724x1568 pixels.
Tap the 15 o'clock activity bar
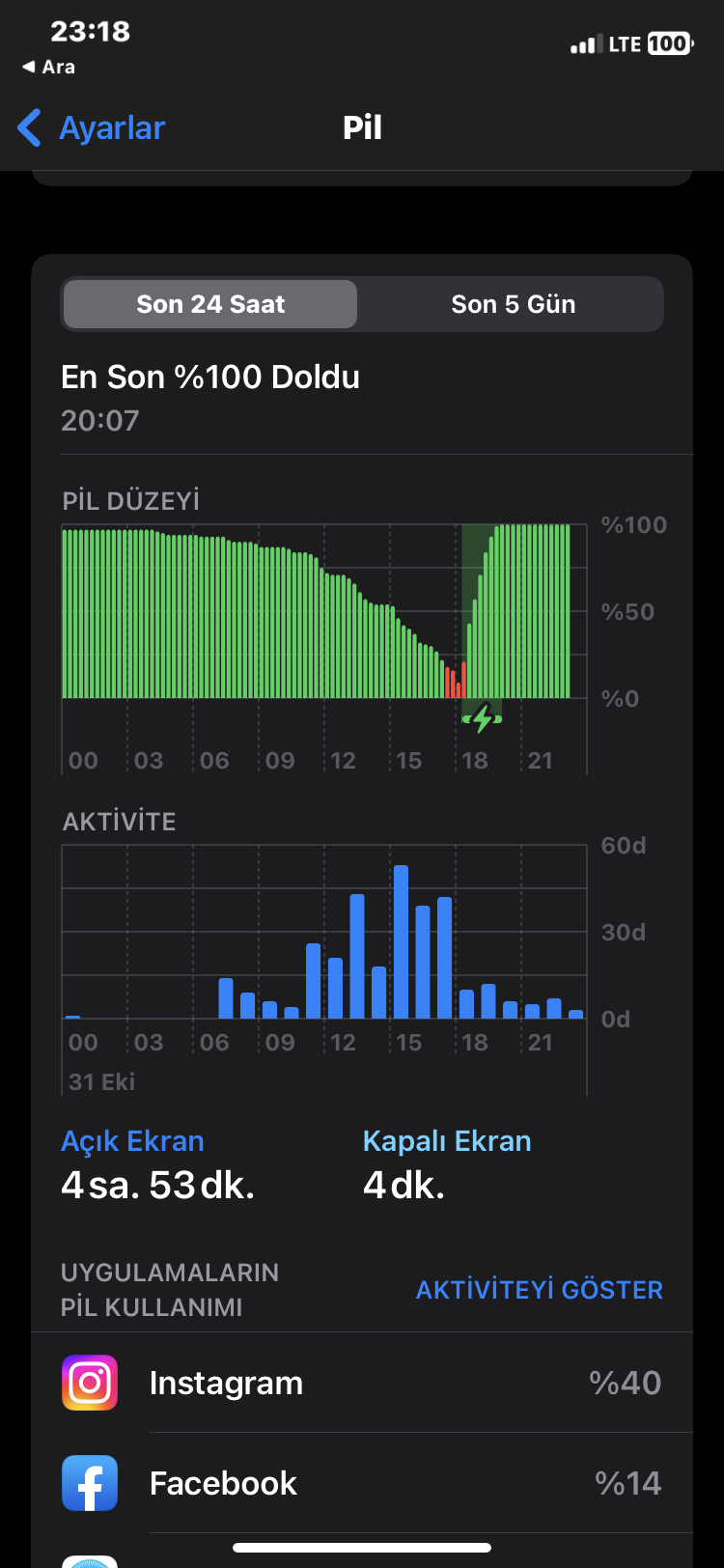[x=401, y=941]
